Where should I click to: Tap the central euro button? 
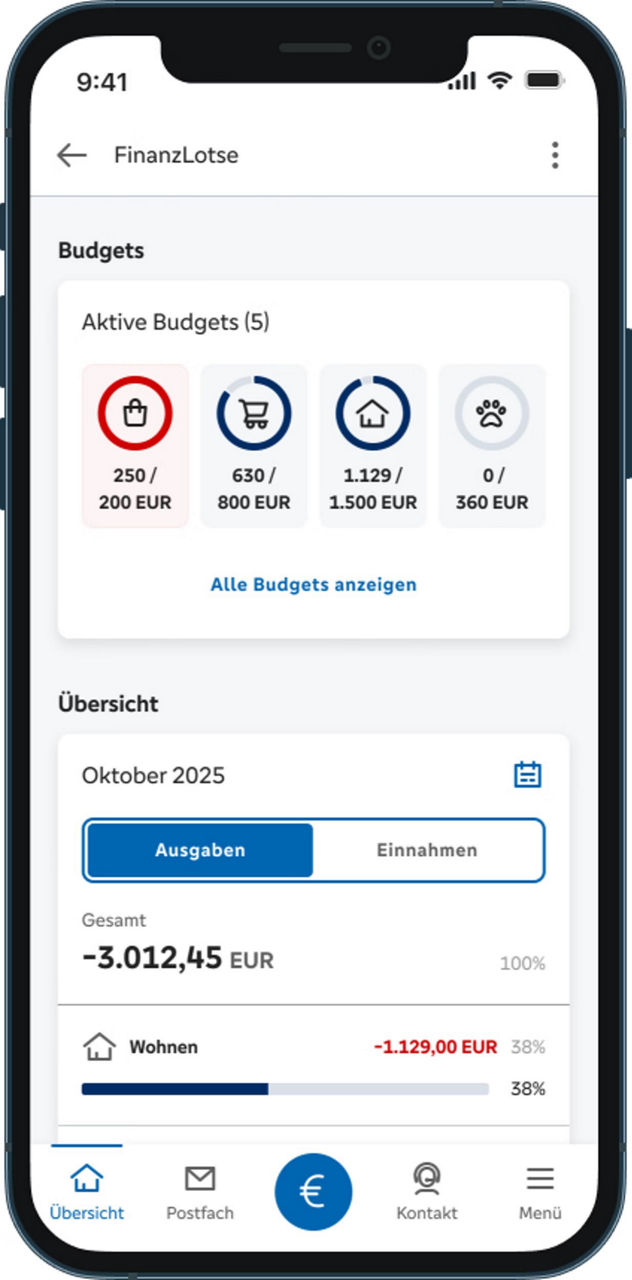pyautogui.click(x=313, y=1192)
